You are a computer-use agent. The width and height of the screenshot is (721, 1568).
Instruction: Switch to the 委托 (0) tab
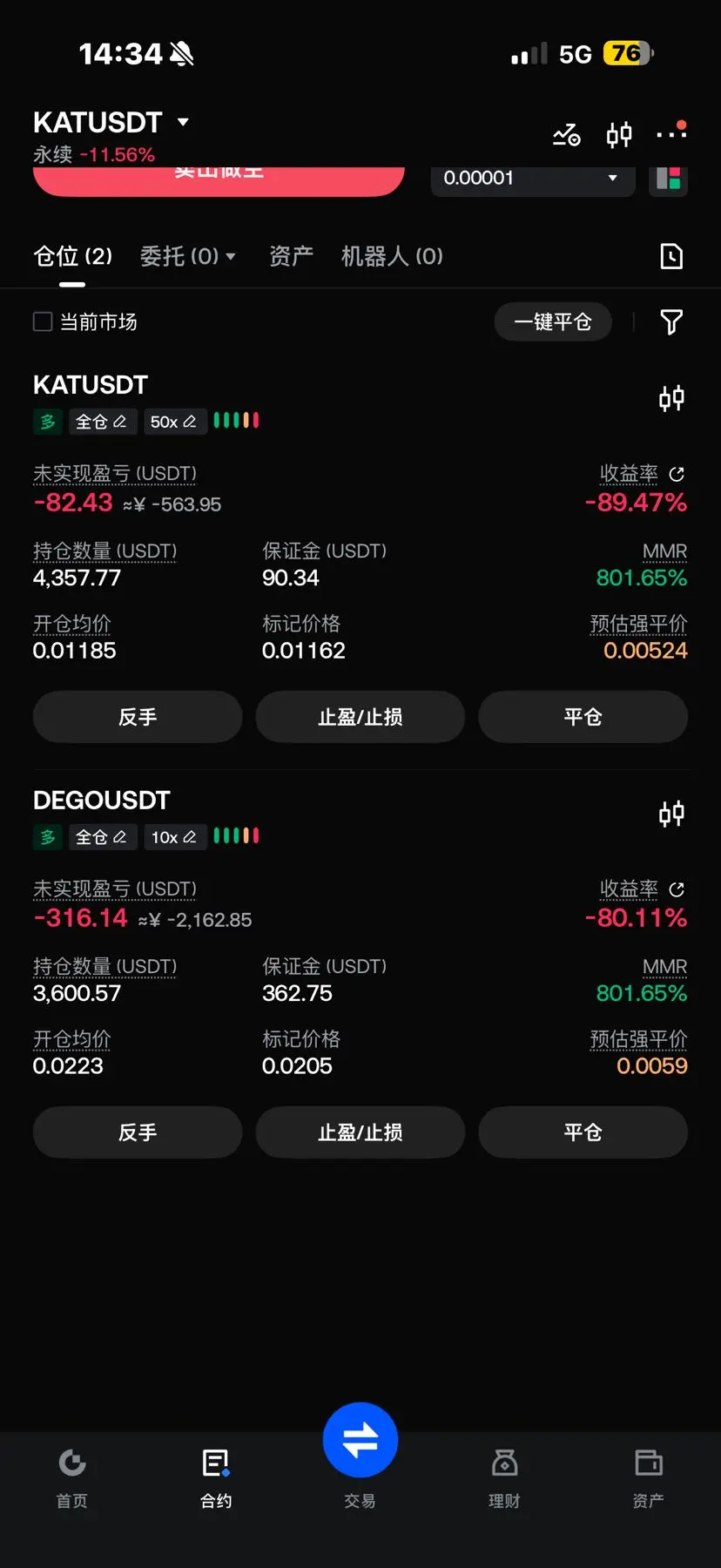pyautogui.click(x=187, y=256)
